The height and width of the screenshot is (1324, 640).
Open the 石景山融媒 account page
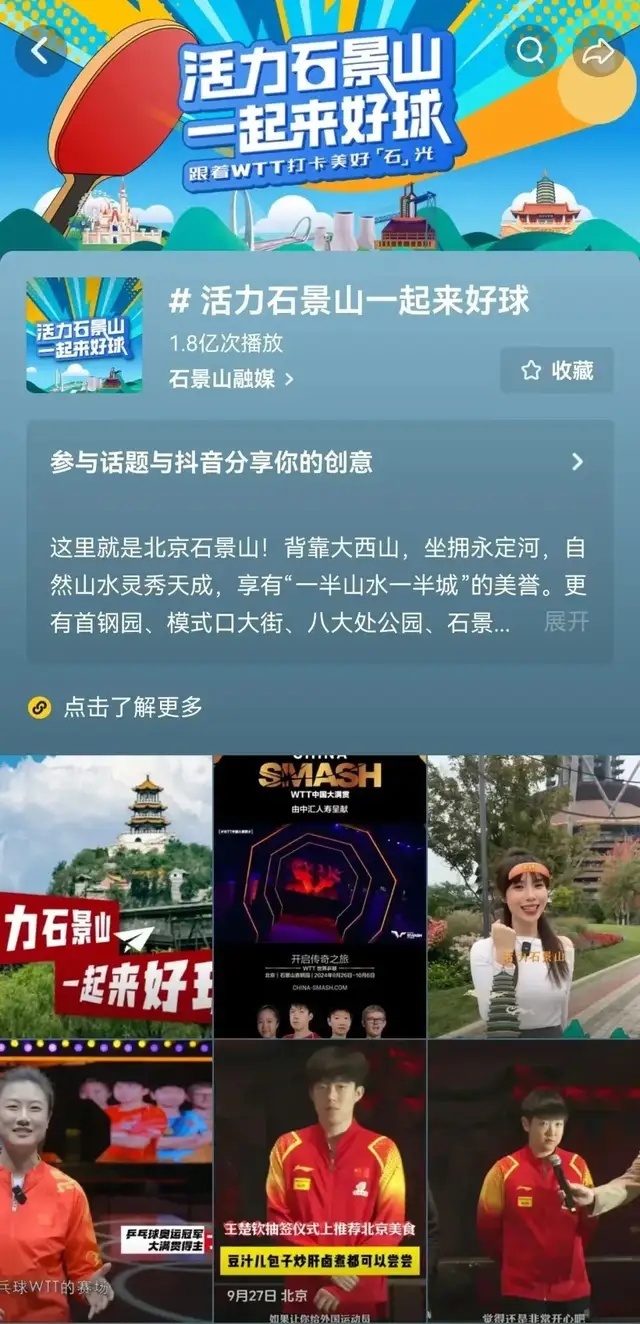(x=232, y=379)
